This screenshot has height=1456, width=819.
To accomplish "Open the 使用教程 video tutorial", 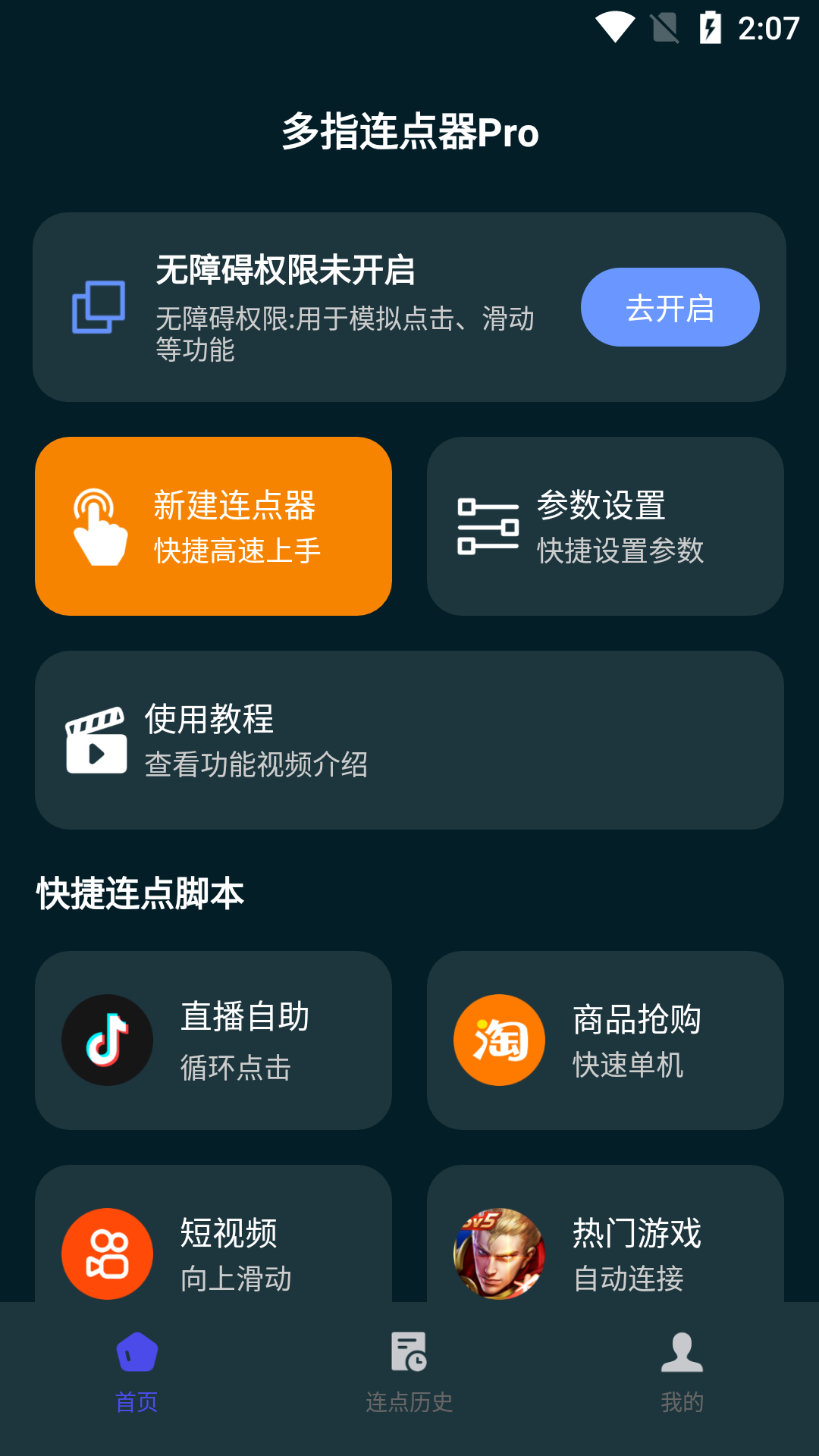I will pyautogui.click(x=409, y=740).
